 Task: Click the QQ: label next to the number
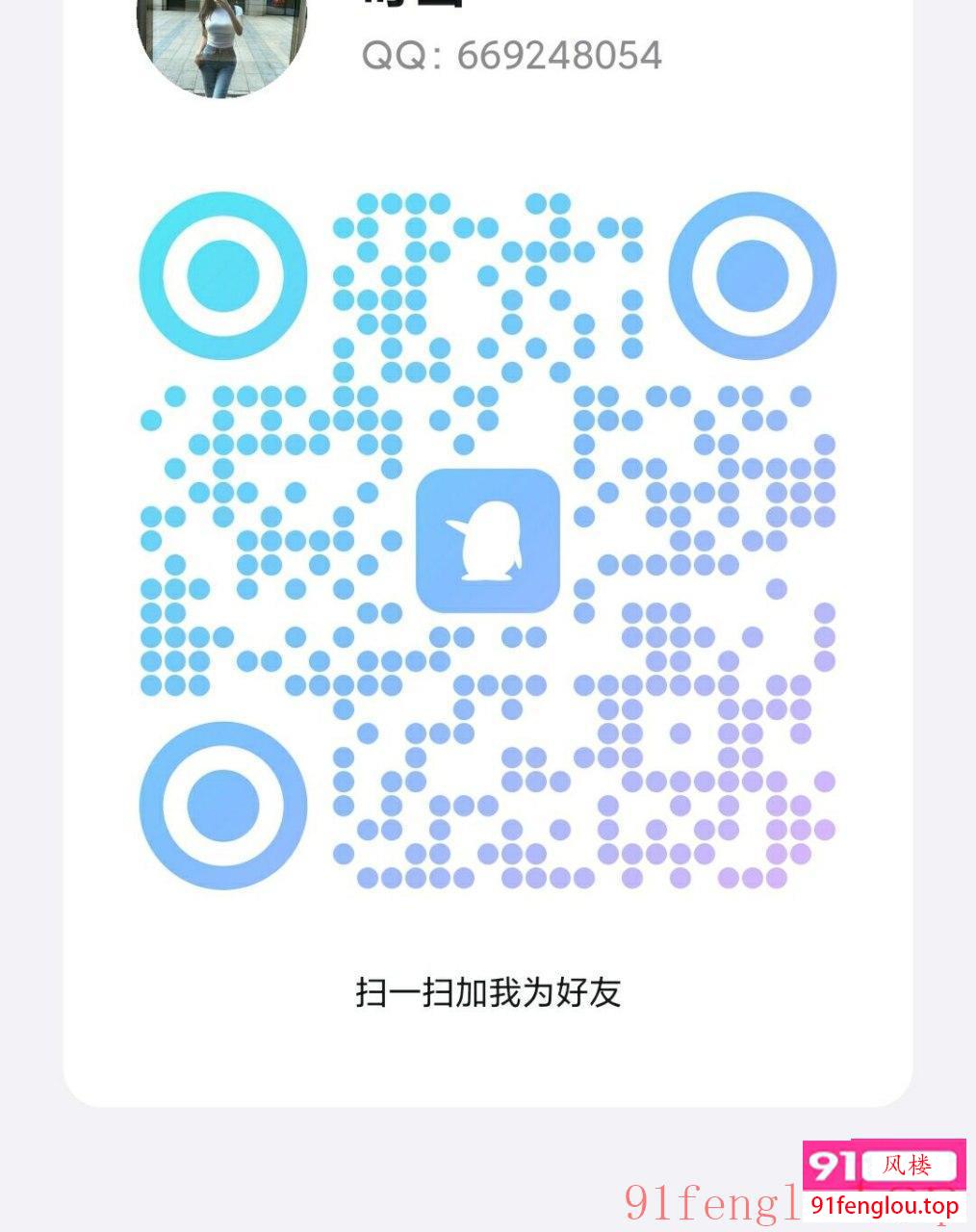point(398,56)
